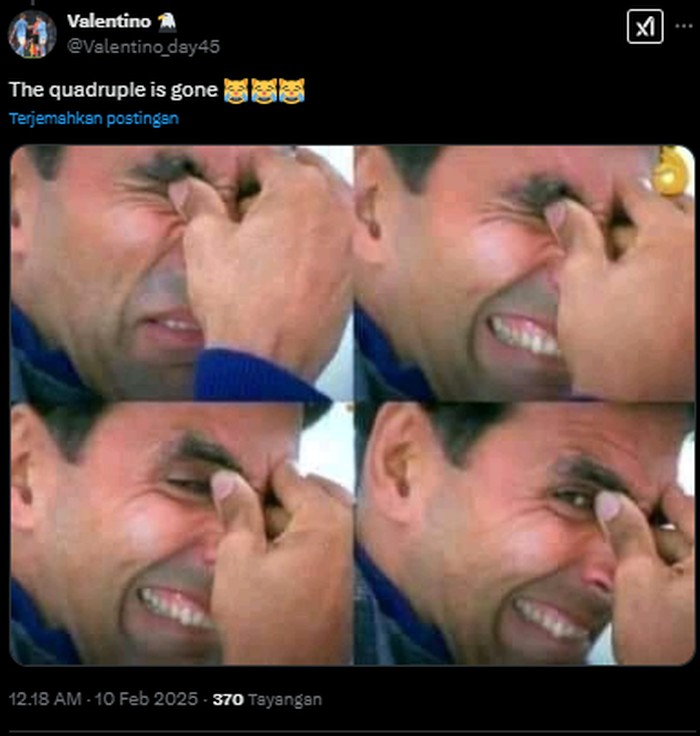
Task: View the 370 Tayangan post analytics
Action: click(267, 700)
